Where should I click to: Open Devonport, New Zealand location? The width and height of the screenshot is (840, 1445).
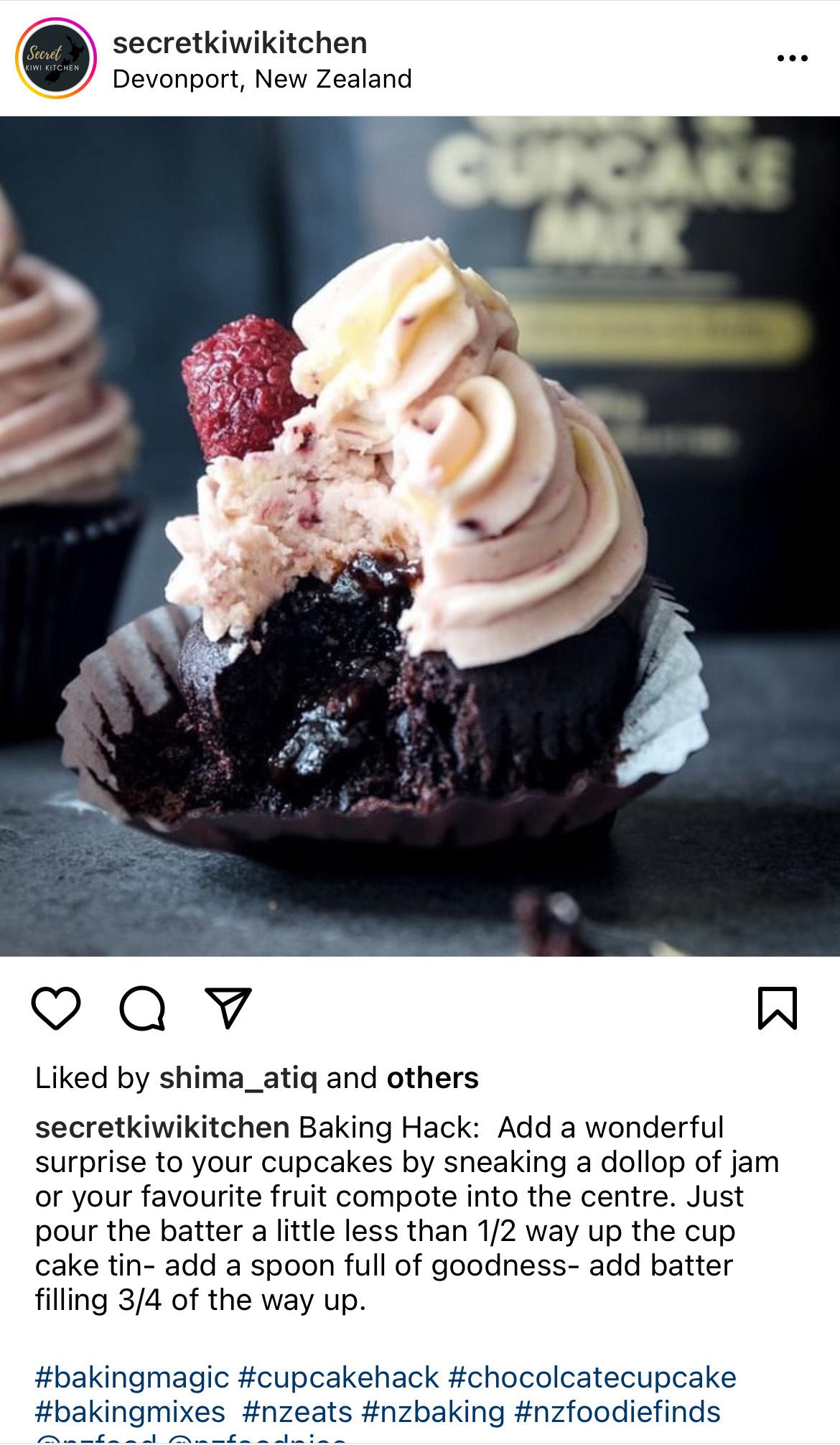(x=262, y=79)
